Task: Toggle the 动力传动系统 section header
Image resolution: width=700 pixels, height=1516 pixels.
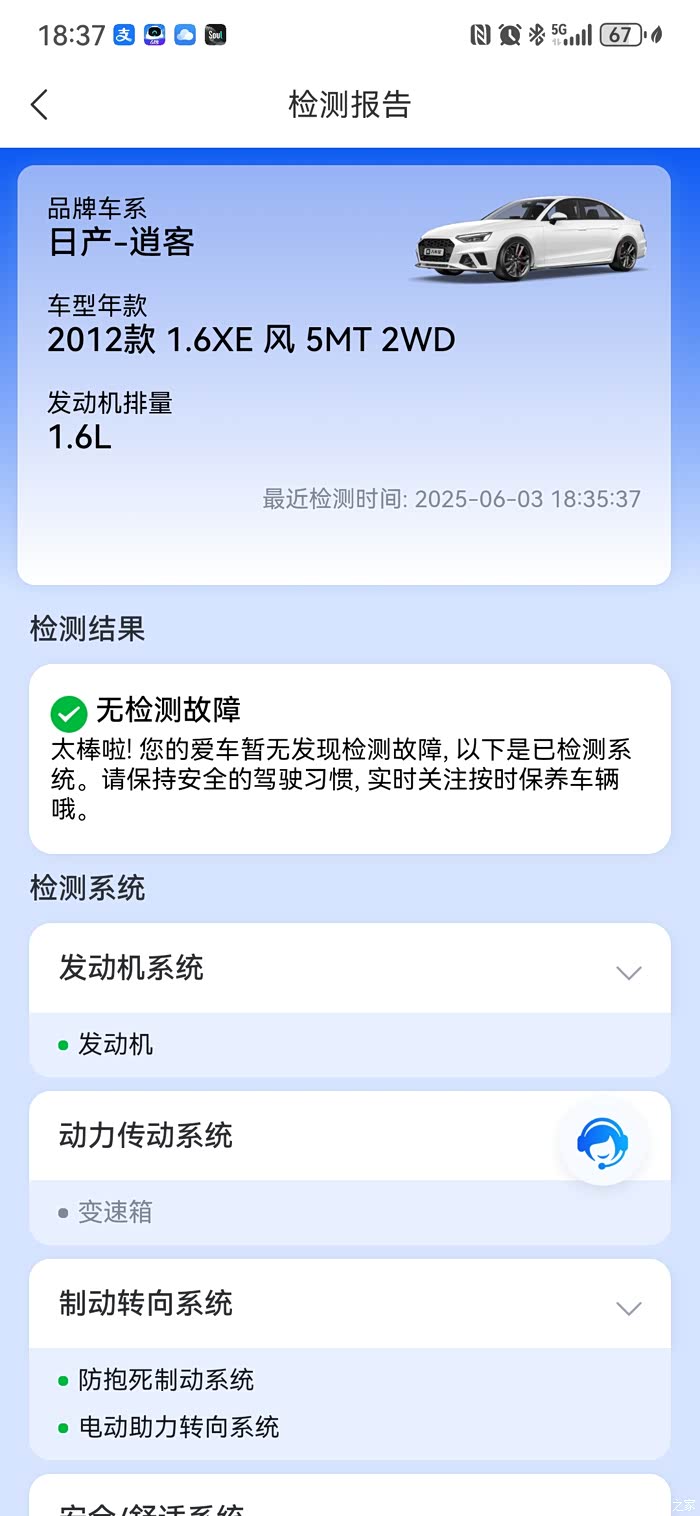Action: point(349,1136)
